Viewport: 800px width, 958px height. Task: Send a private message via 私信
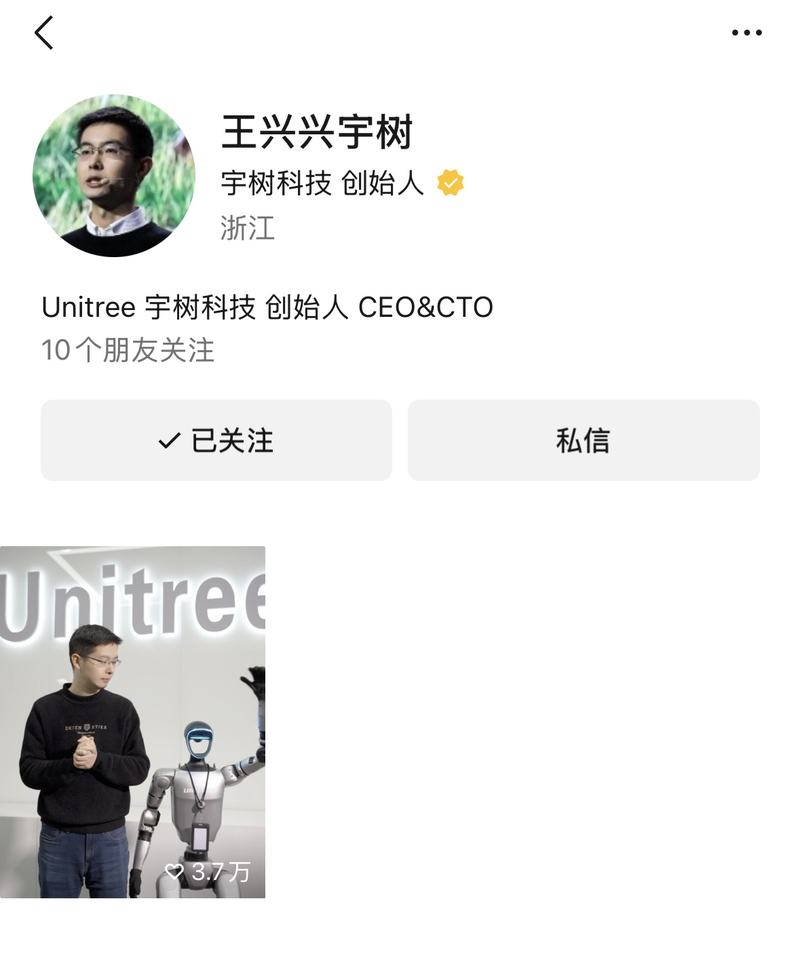pyautogui.click(x=583, y=440)
